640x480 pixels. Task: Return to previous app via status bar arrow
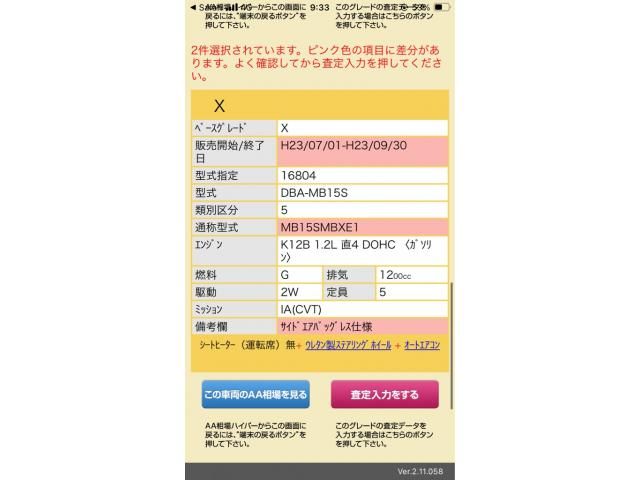point(195,6)
